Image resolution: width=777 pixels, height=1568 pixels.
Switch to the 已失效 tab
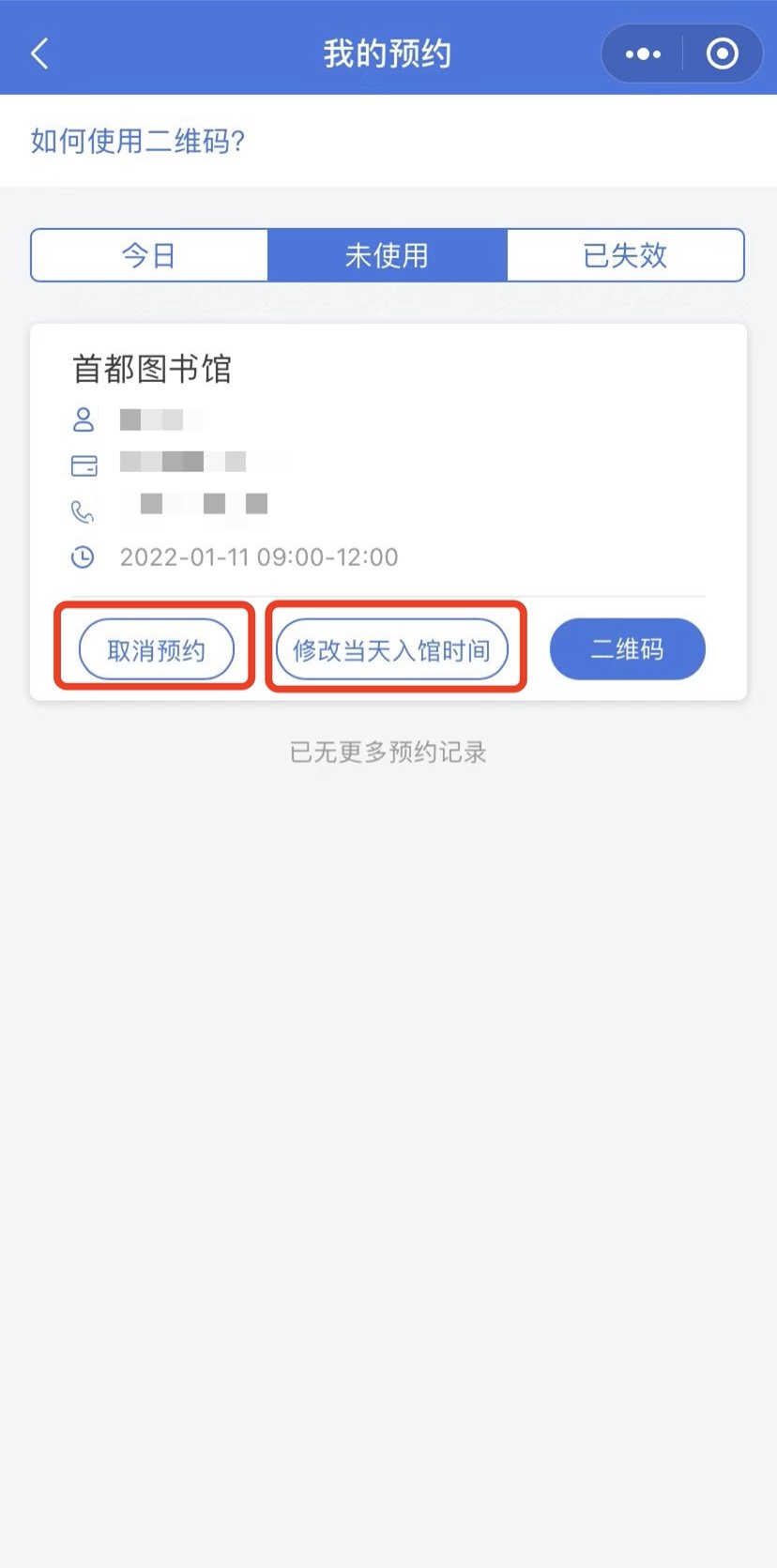click(x=625, y=255)
